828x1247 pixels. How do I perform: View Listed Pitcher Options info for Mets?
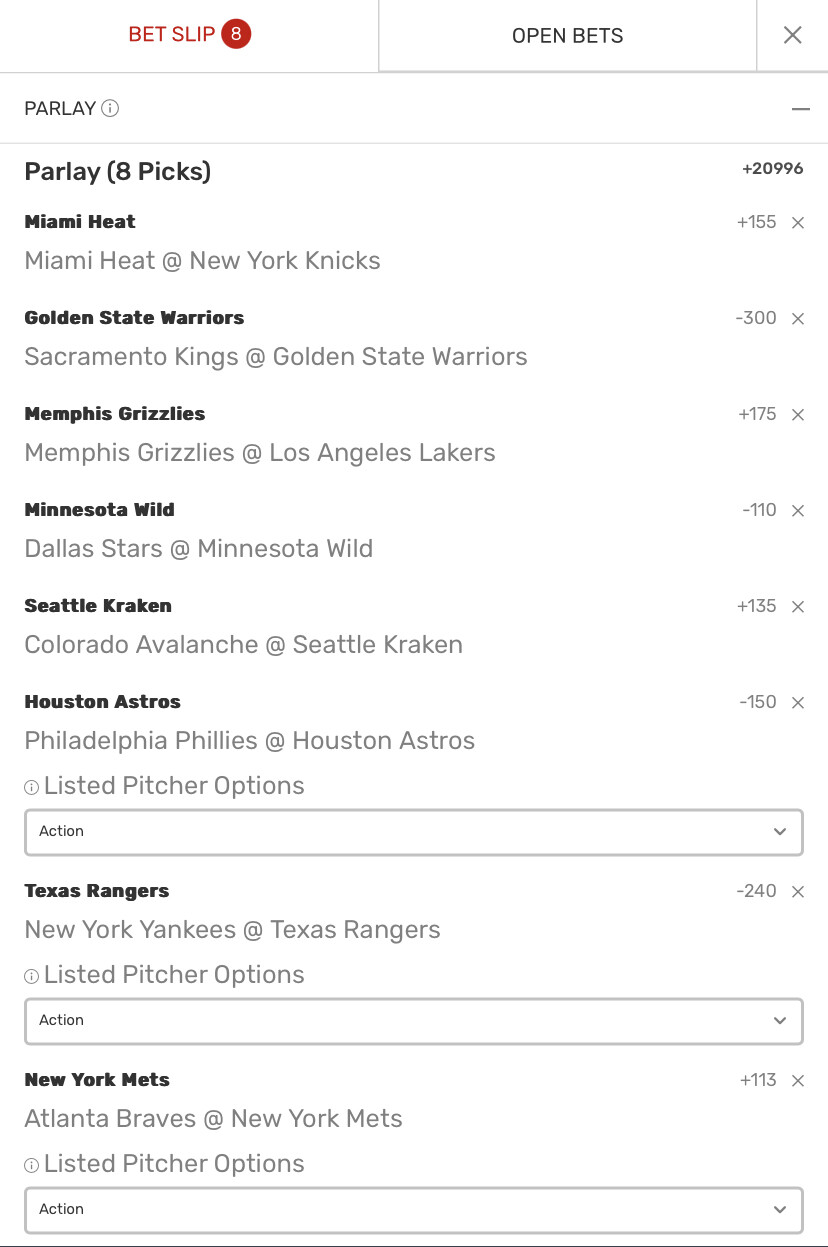click(x=32, y=1166)
